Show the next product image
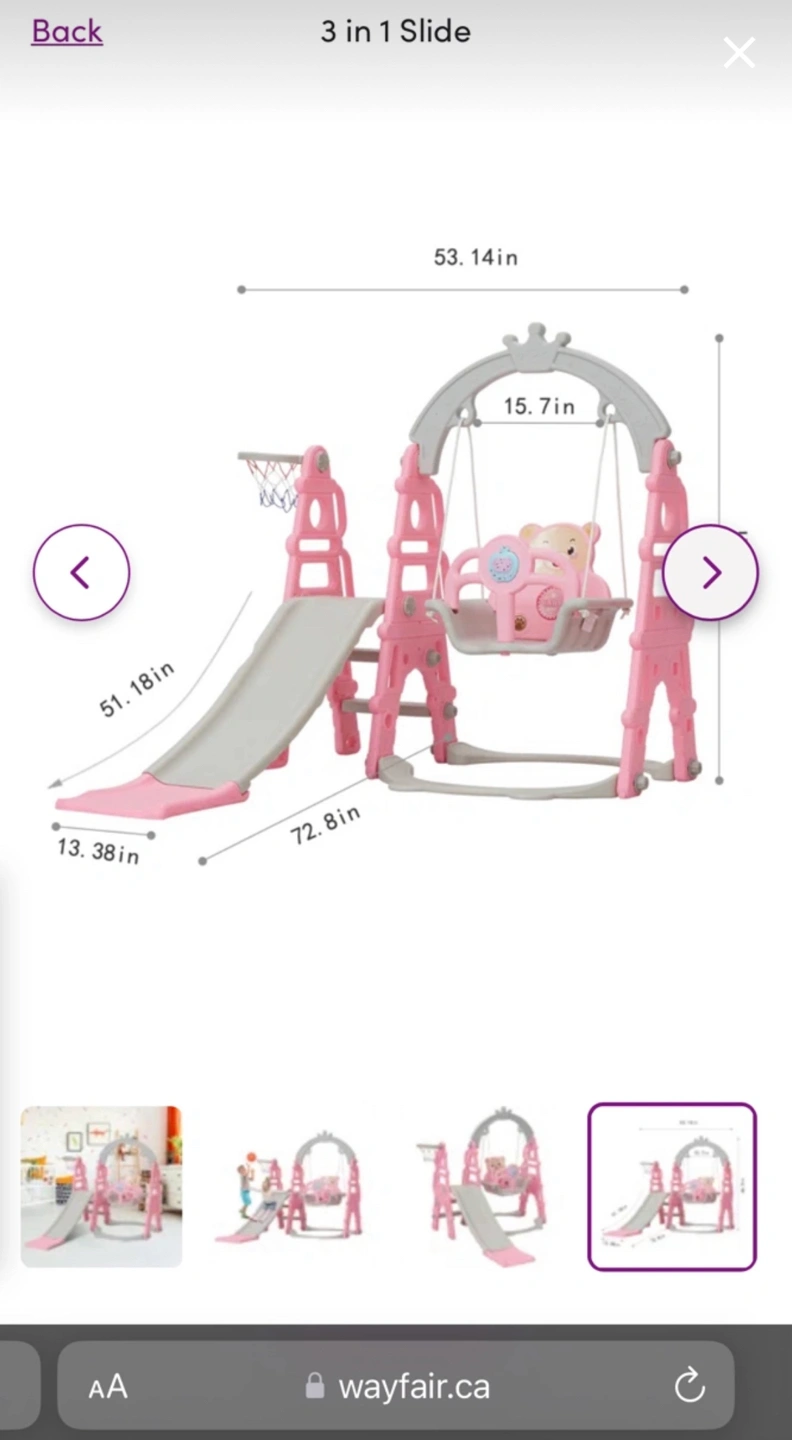Viewport: 792px width, 1440px height. 711,573
